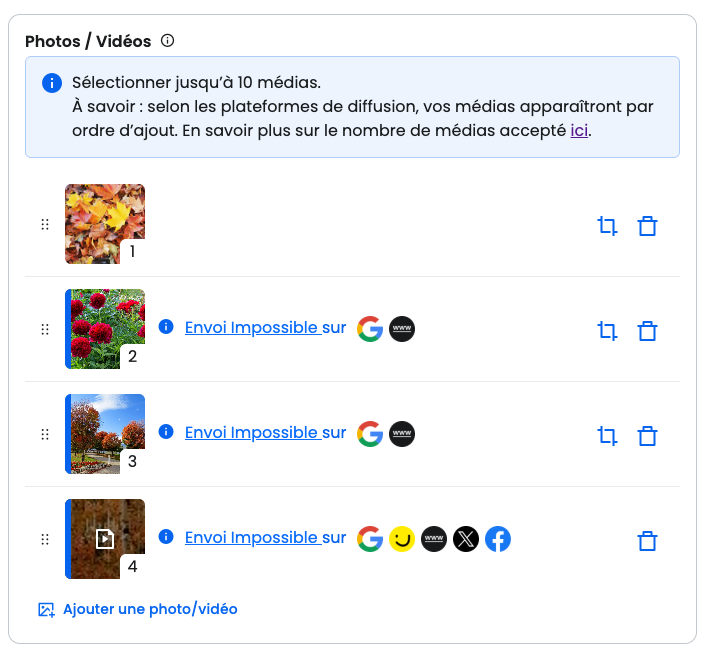The height and width of the screenshot is (655, 705).
Task: Open the 'ici' link about accepted media
Action: [x=579, y=131]
